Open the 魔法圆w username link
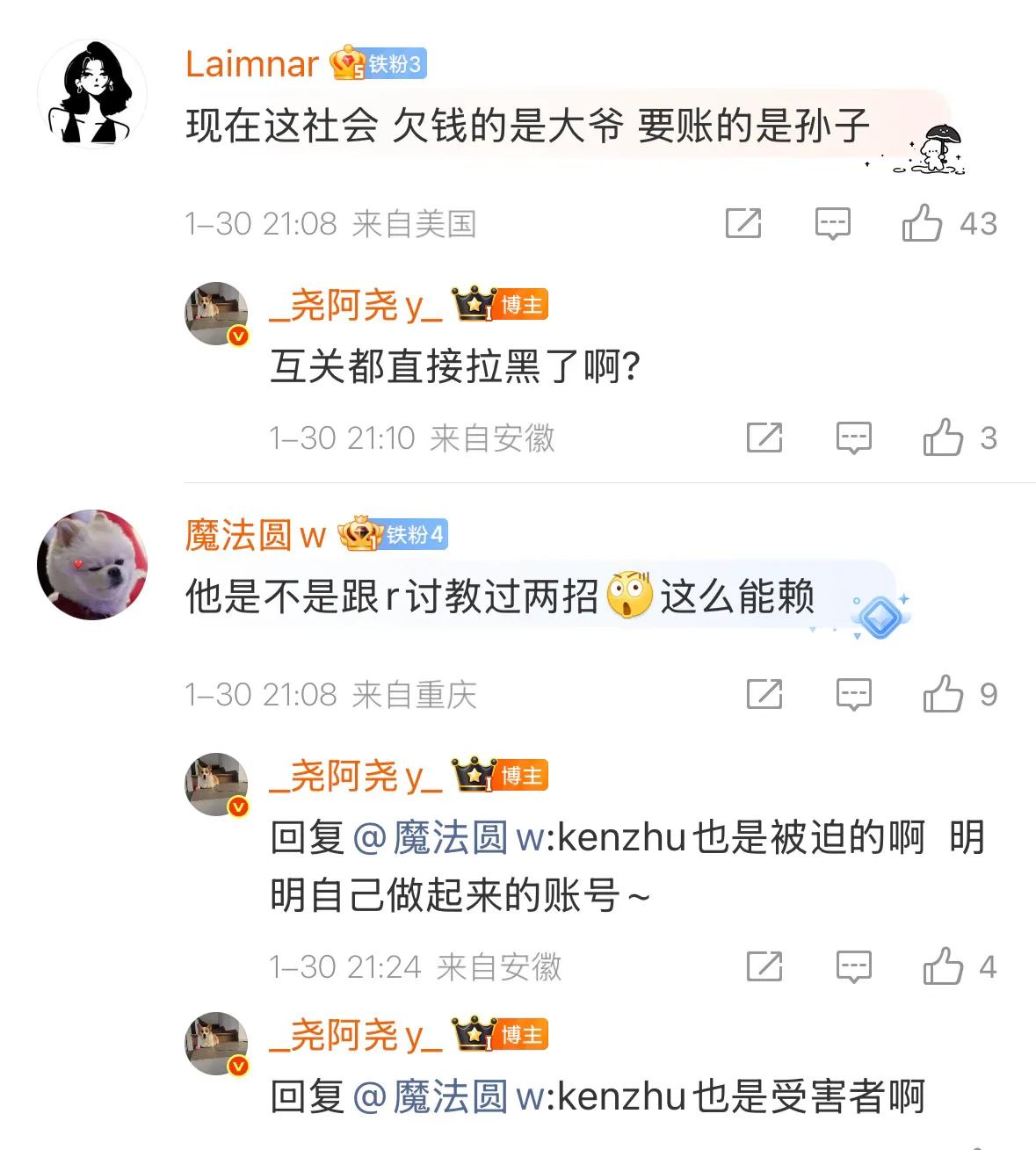Viewport: 1036px width, 1150px height. point(255,535)
